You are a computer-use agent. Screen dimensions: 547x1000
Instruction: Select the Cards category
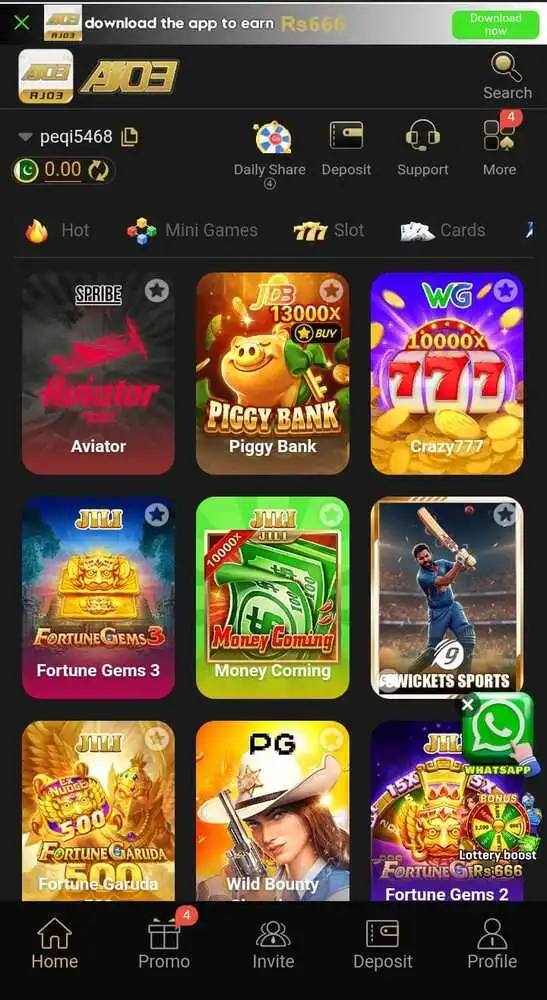442,230
